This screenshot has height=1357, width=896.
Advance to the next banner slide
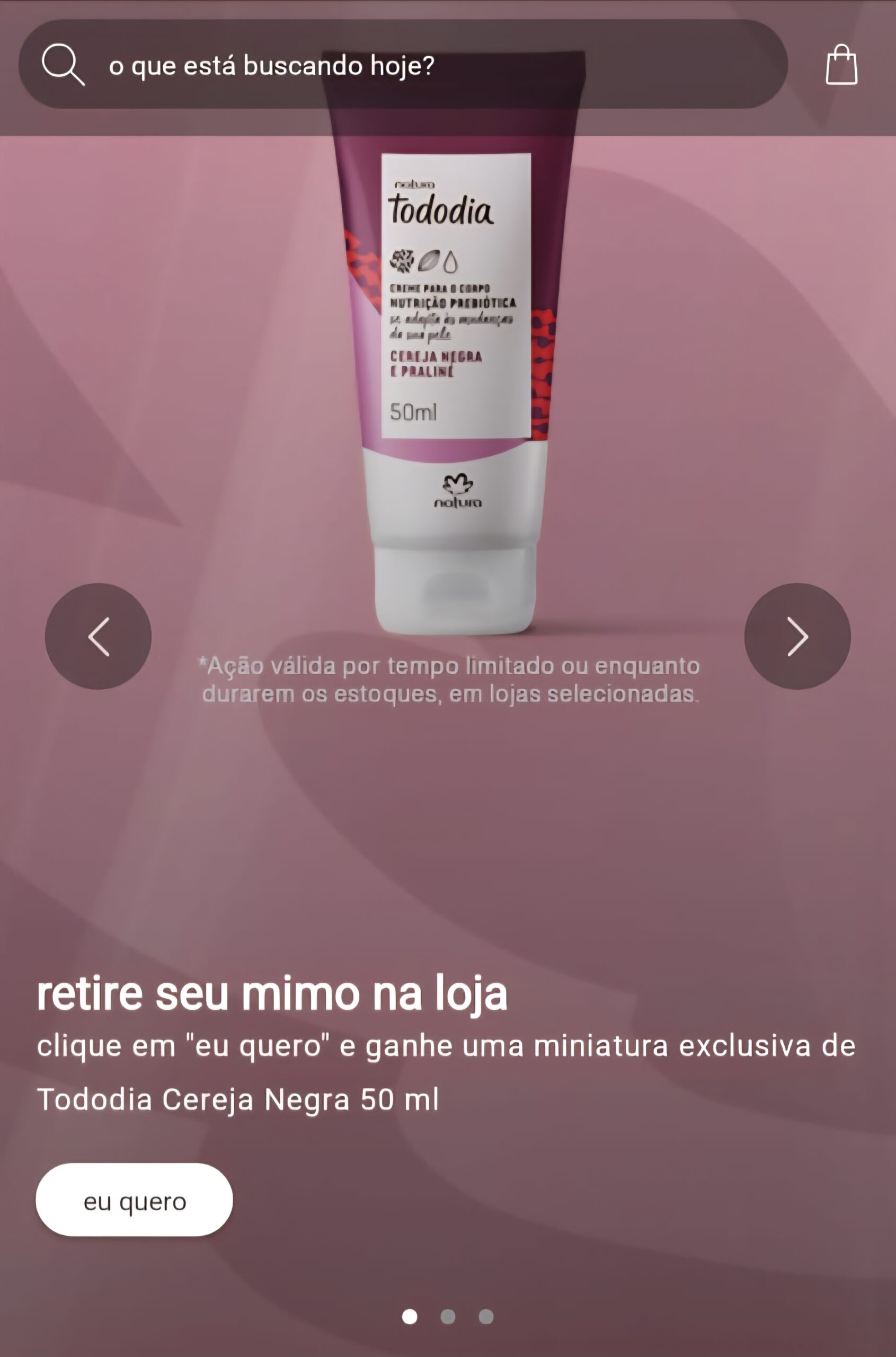797,636
